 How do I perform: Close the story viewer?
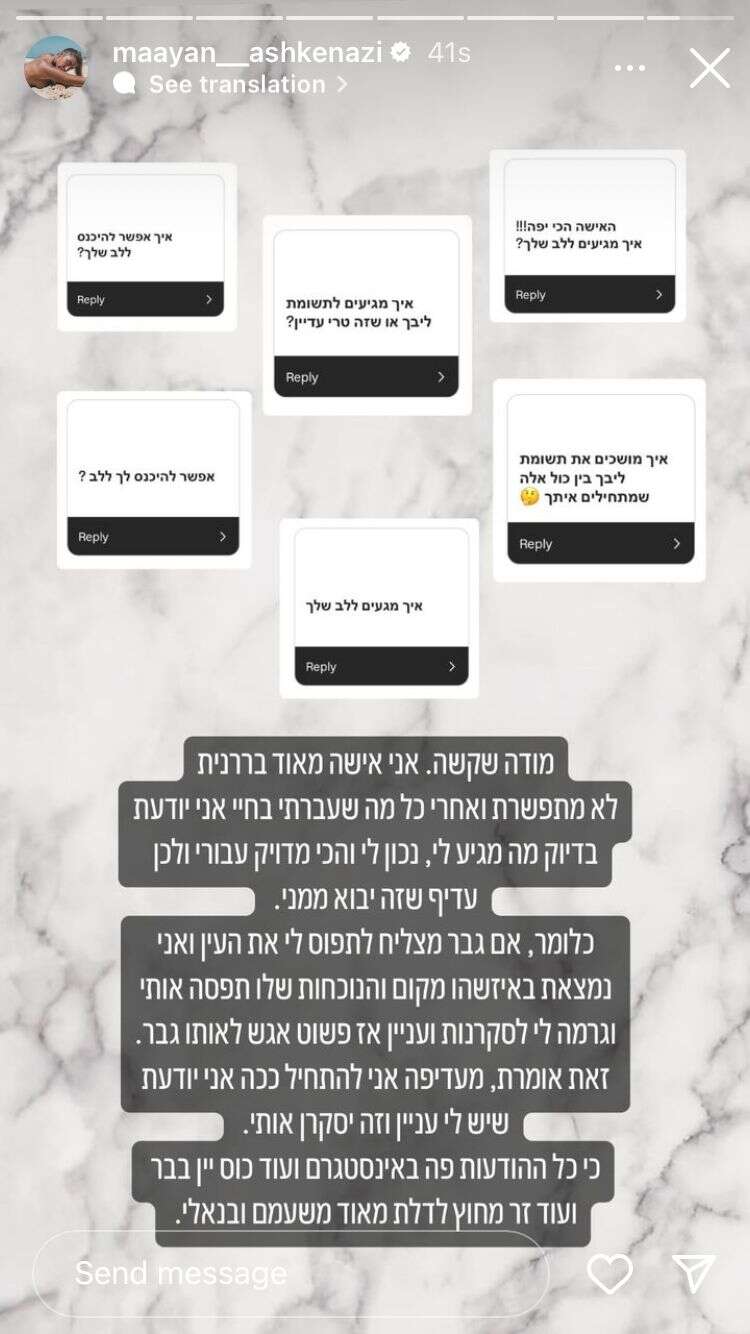tap(709, 68)
